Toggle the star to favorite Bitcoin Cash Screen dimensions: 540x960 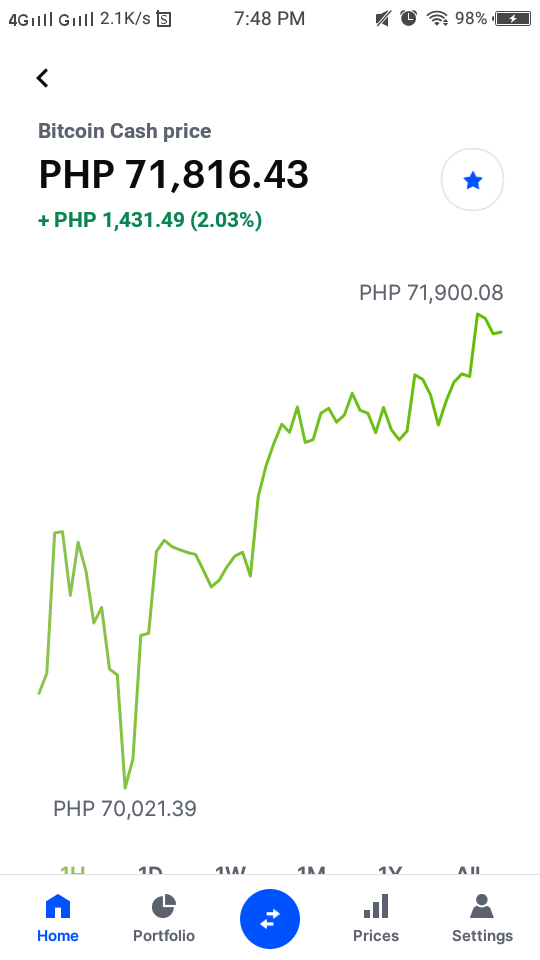coord(473,180)
